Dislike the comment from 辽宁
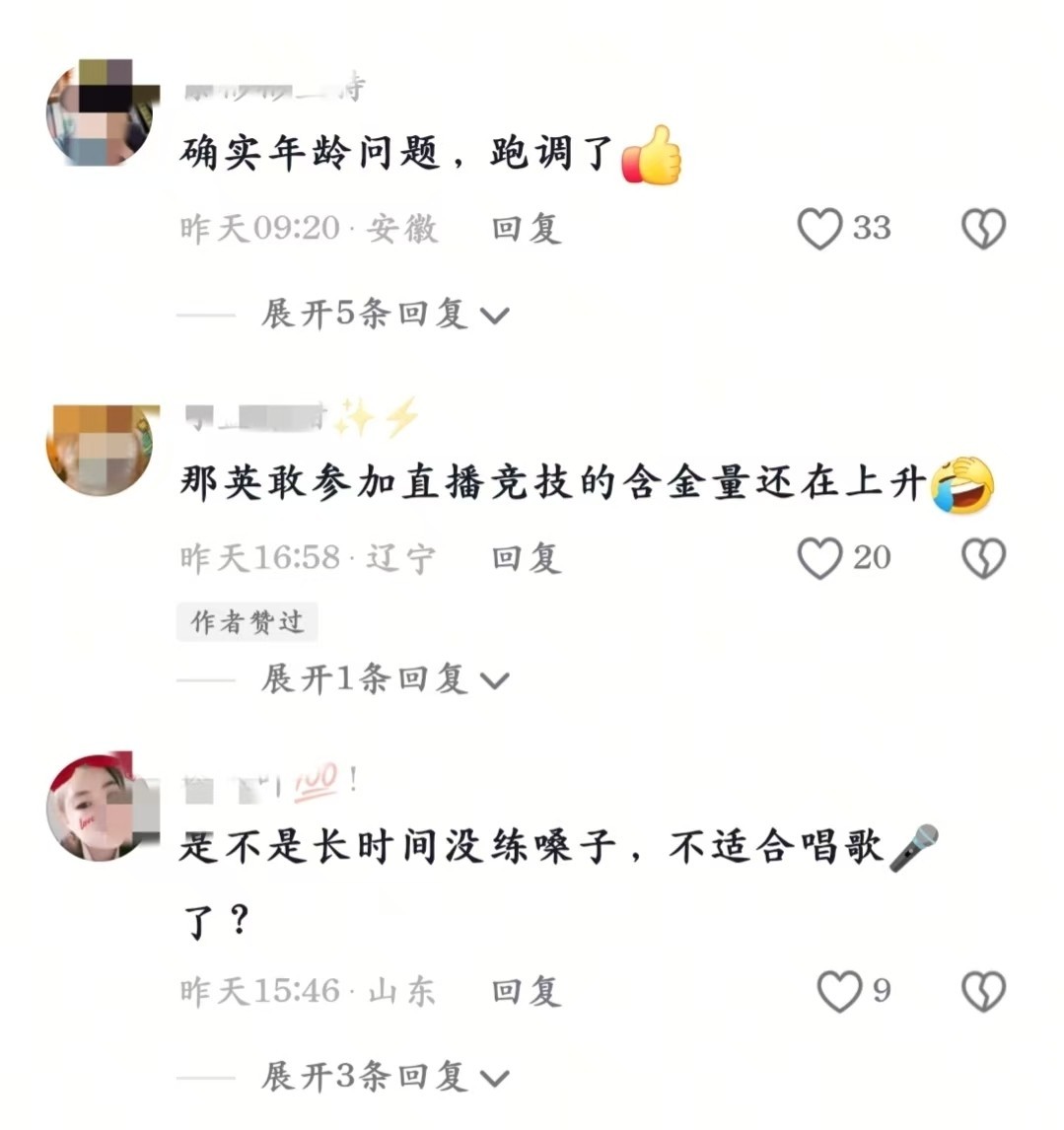This screenshot has width=1064, height=1130. point(983,558)
